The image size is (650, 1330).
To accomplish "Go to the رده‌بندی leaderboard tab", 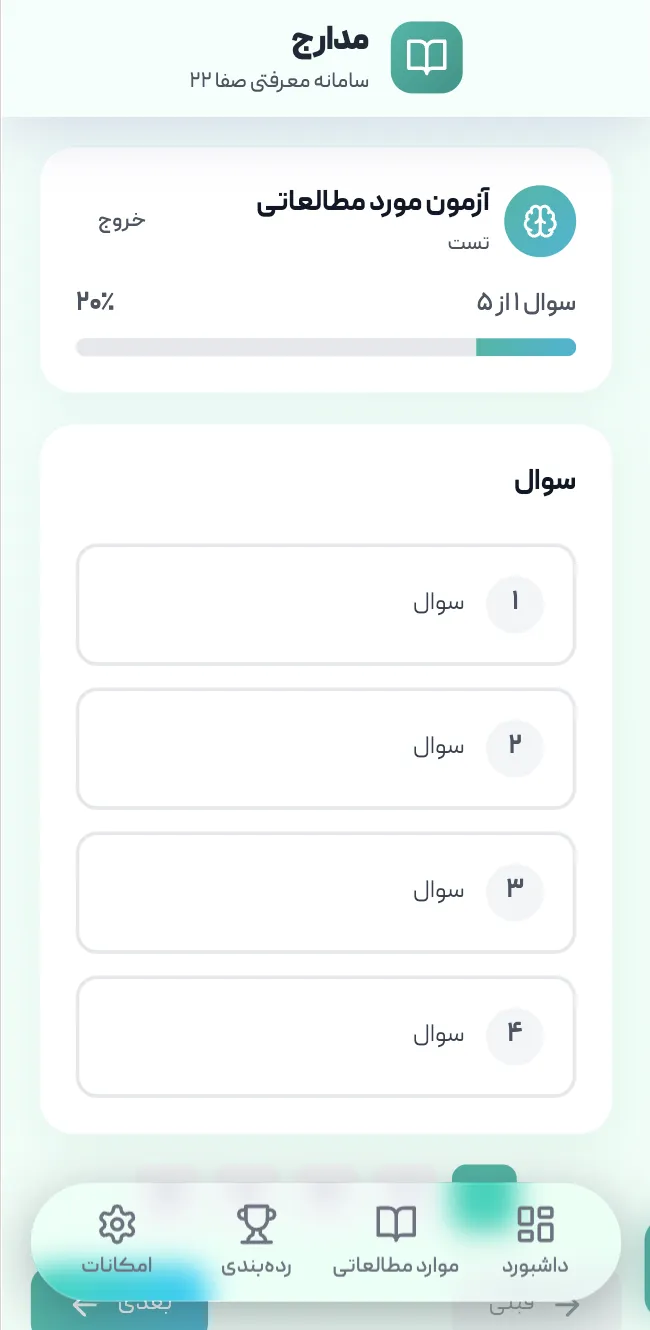I will point(256,1240).
